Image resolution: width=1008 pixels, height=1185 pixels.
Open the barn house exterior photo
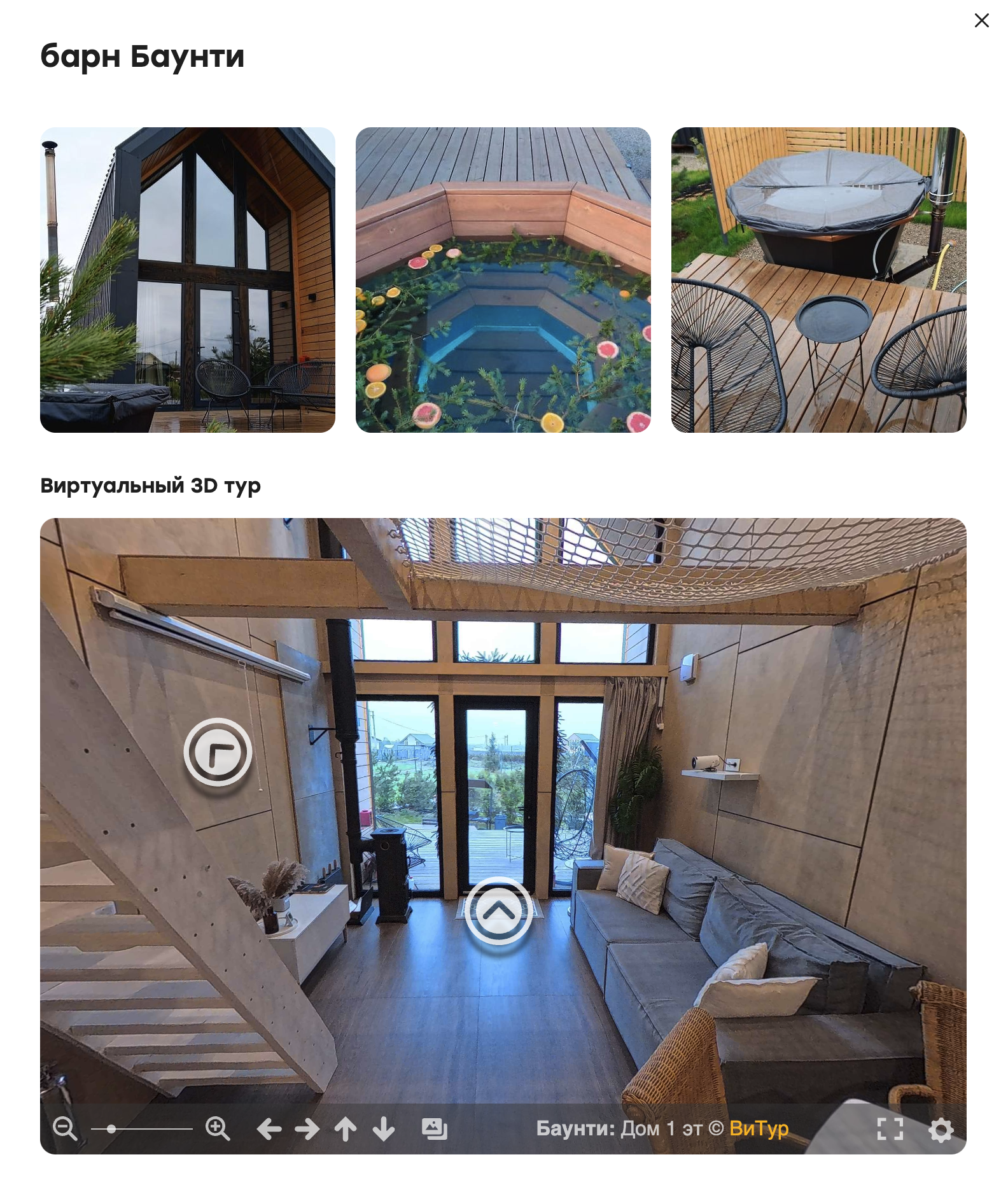click(187, 280)
